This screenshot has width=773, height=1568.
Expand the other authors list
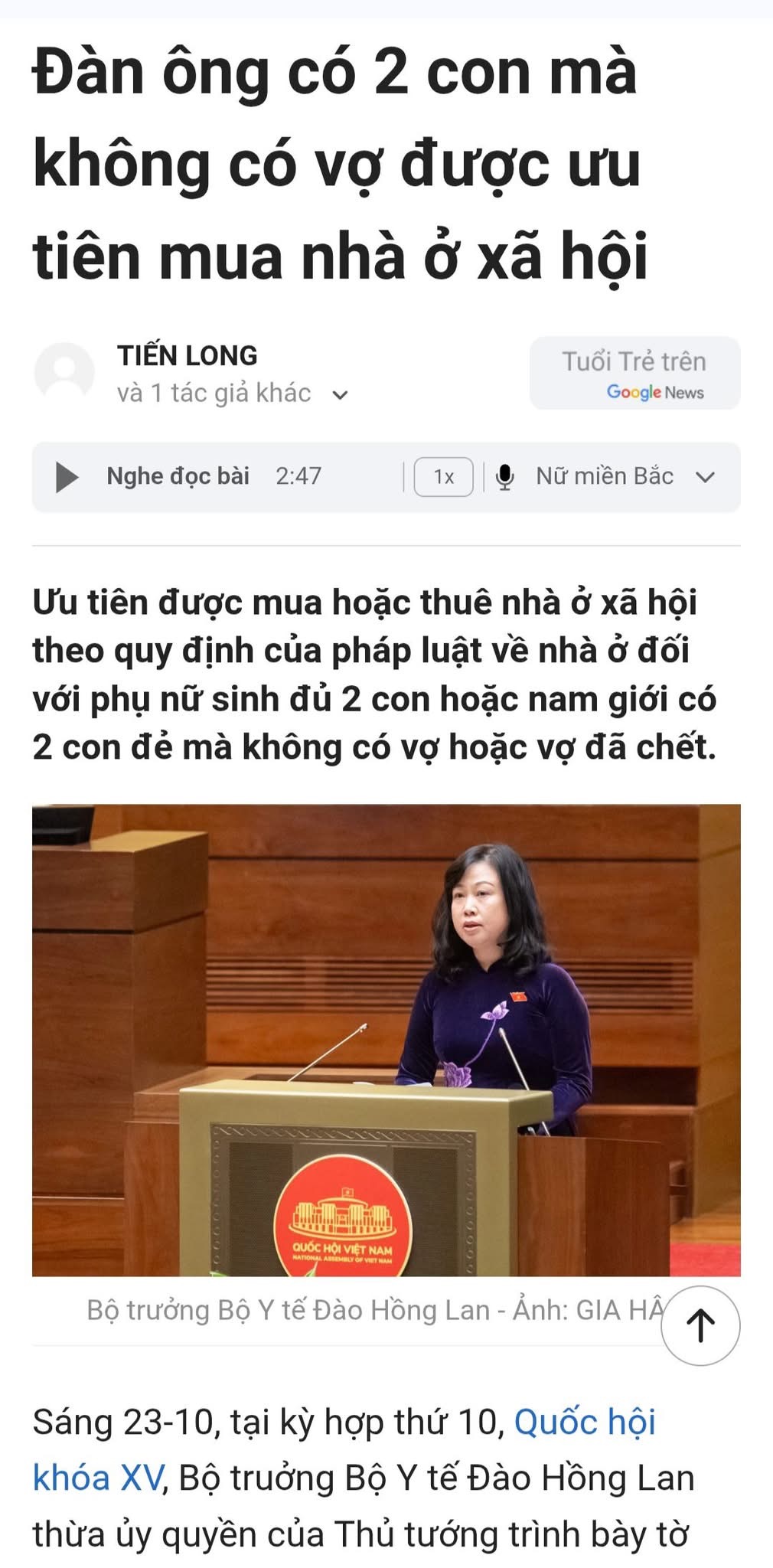(x=340, y=395)
